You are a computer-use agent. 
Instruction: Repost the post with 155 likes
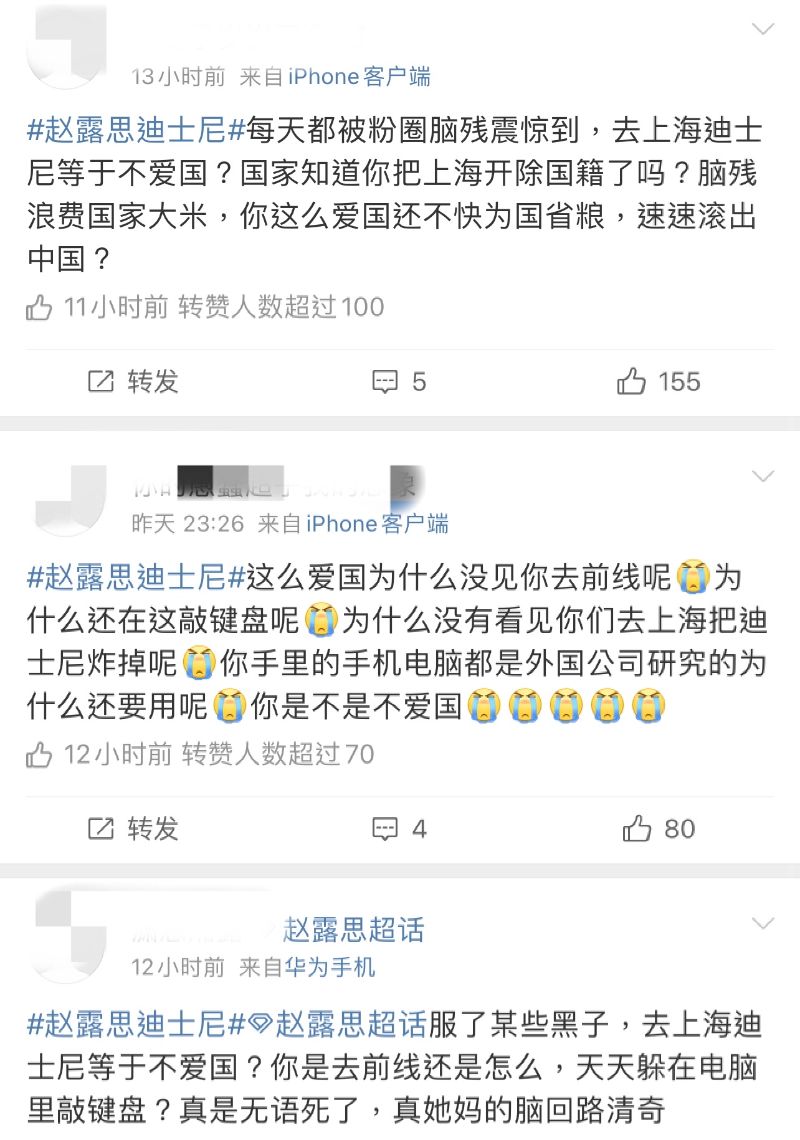pos(133,381)
